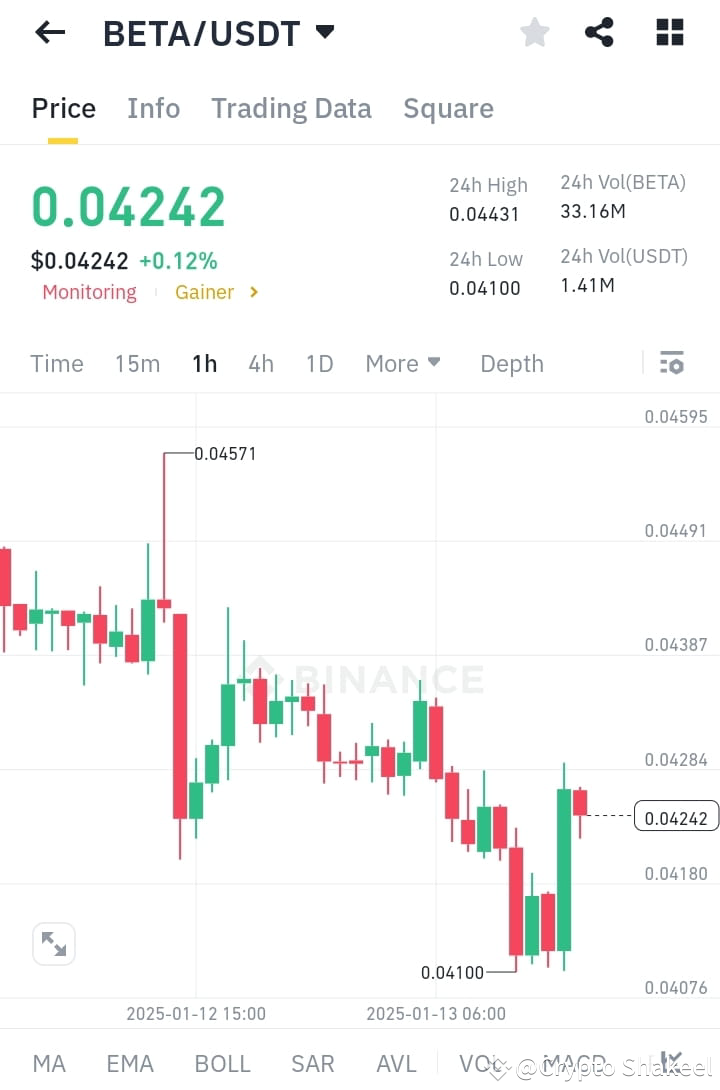This screenshot has width=720, height=1090.
Task: Expand the More timeframe dropdown
Action: (403, 363)
